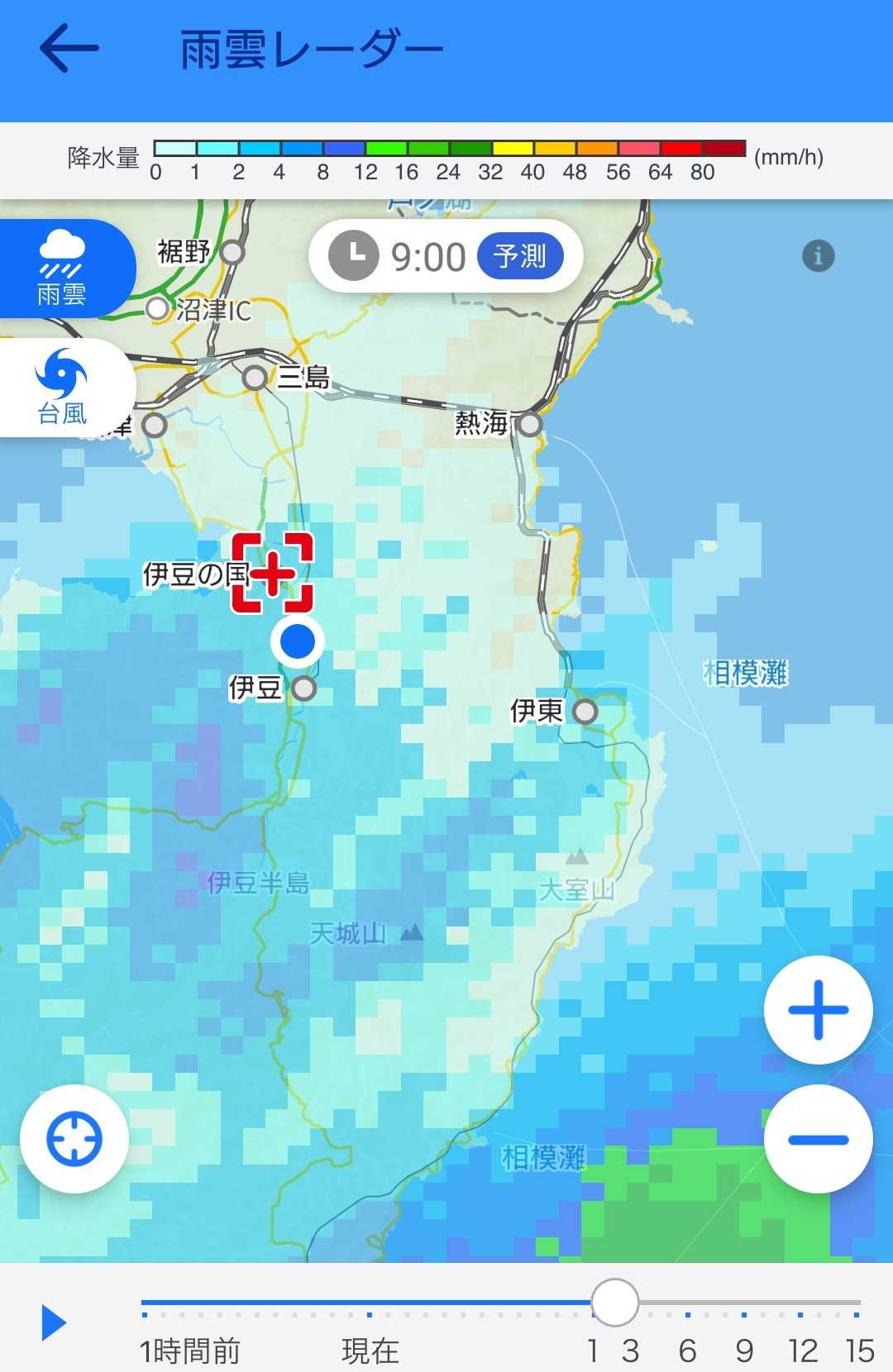
Task: Tap the timeline slider handle
Action: coord(614,1303)
